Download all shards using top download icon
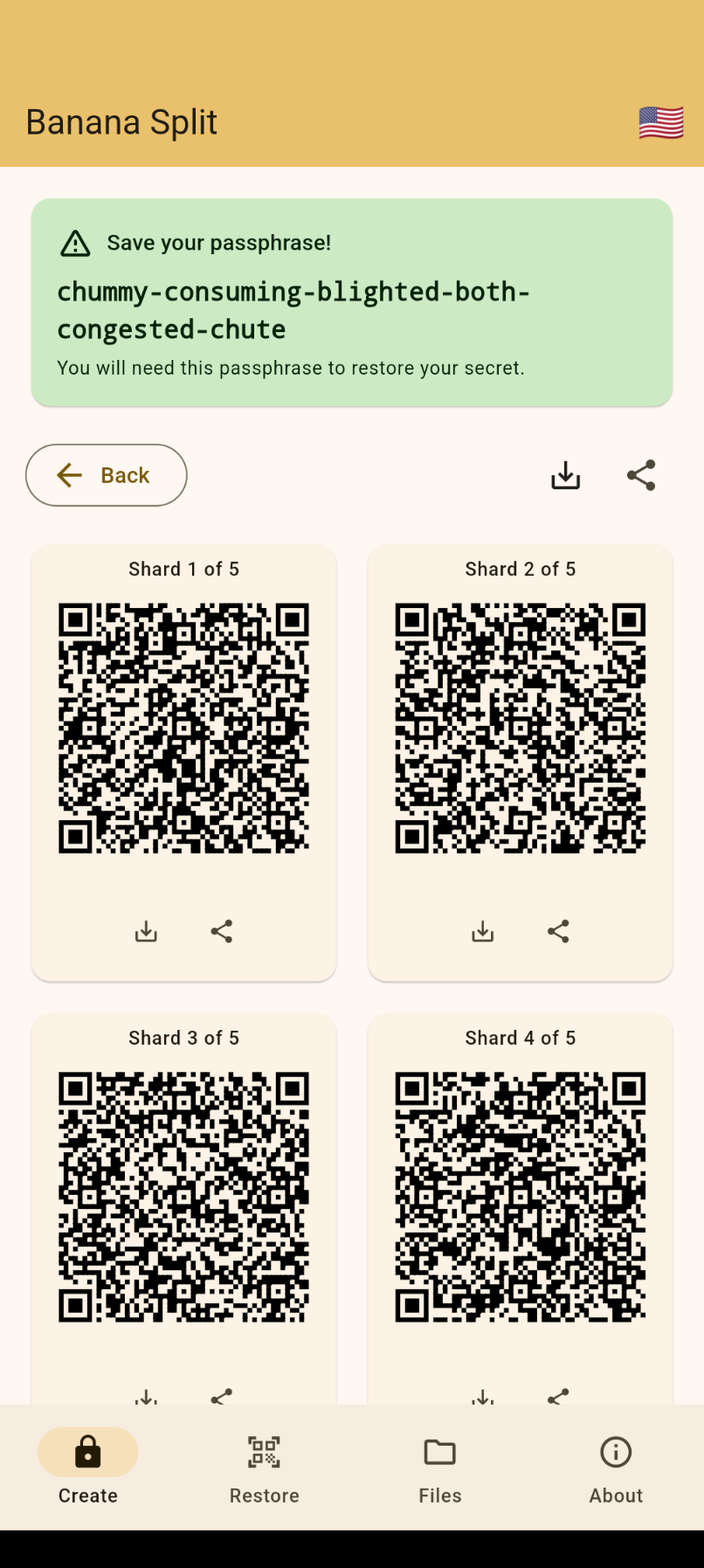Screen dimensions: 704x1568 [x=566, y=475]
